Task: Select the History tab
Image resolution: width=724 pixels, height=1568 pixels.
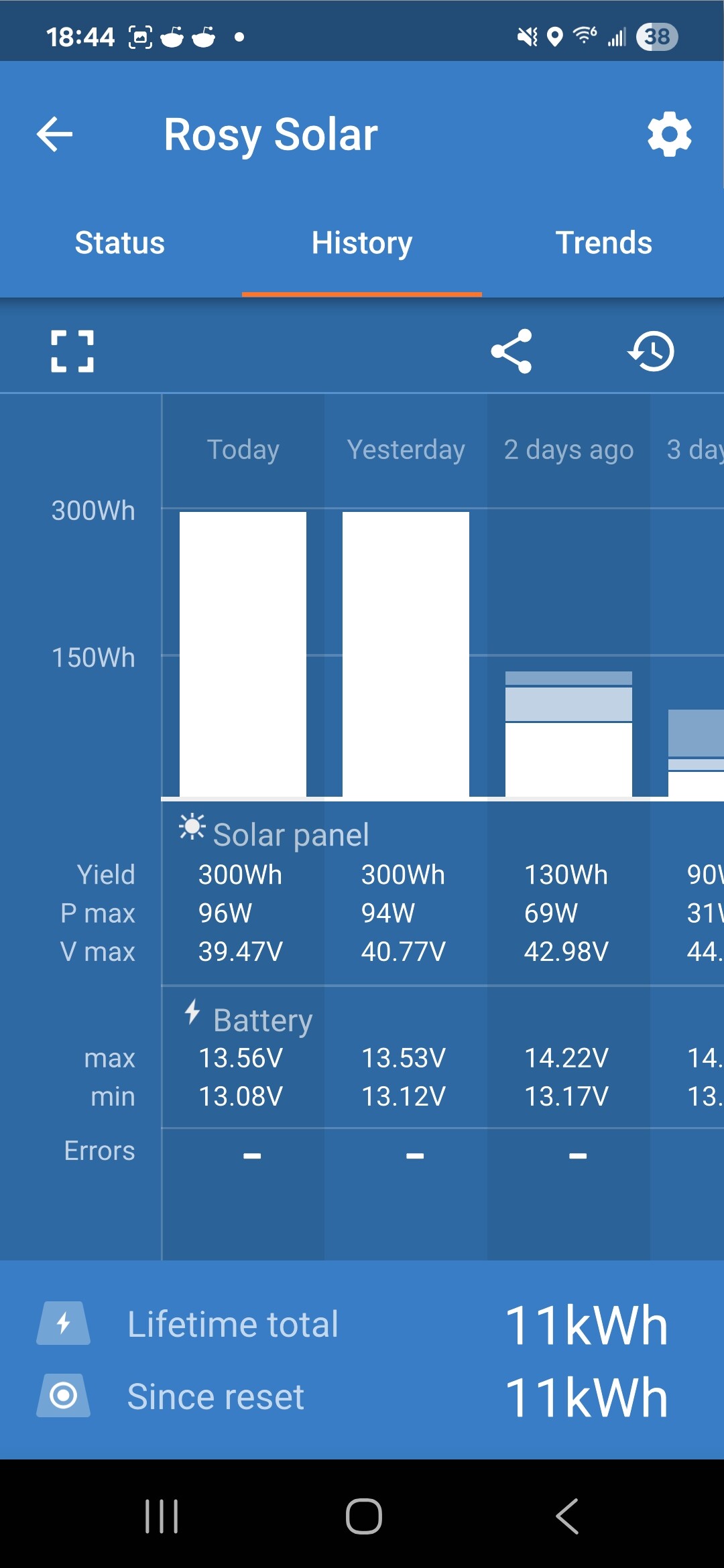Action: pos(362,243)
